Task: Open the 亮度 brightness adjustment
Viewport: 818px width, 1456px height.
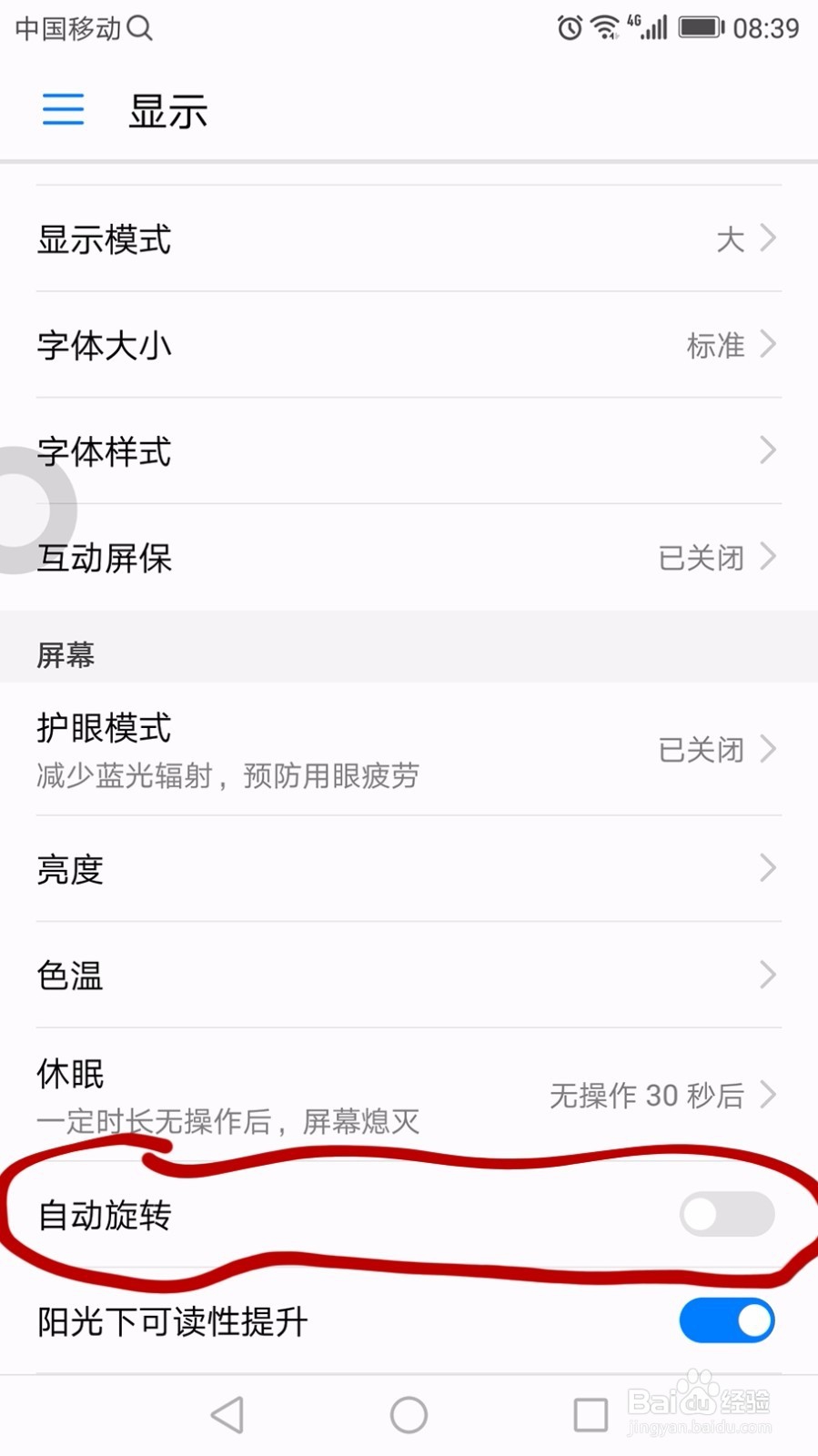Action: tap(409, 869)
